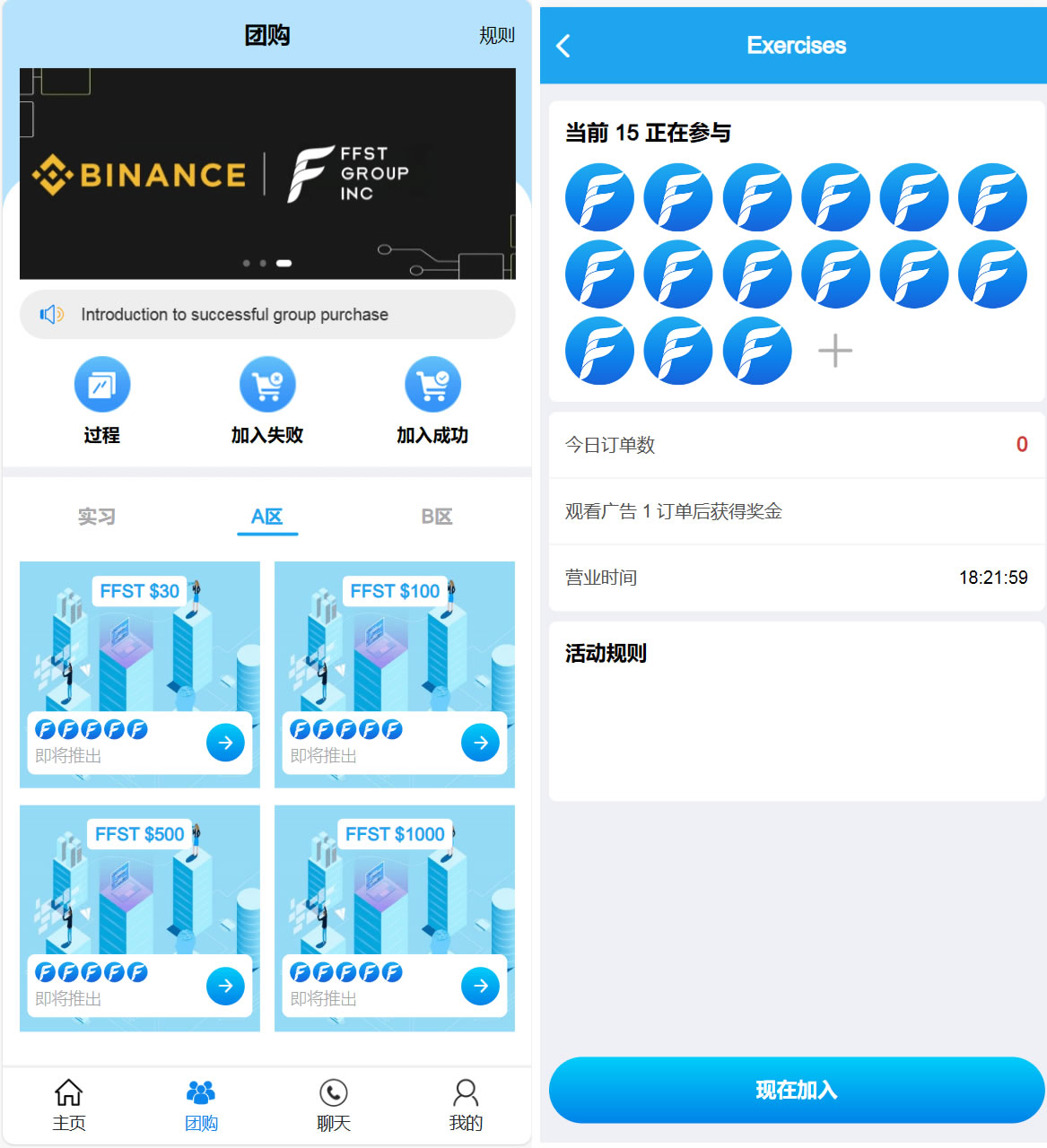Go back from the Exercises screen

pyautogui.click(x=563, y=46)
